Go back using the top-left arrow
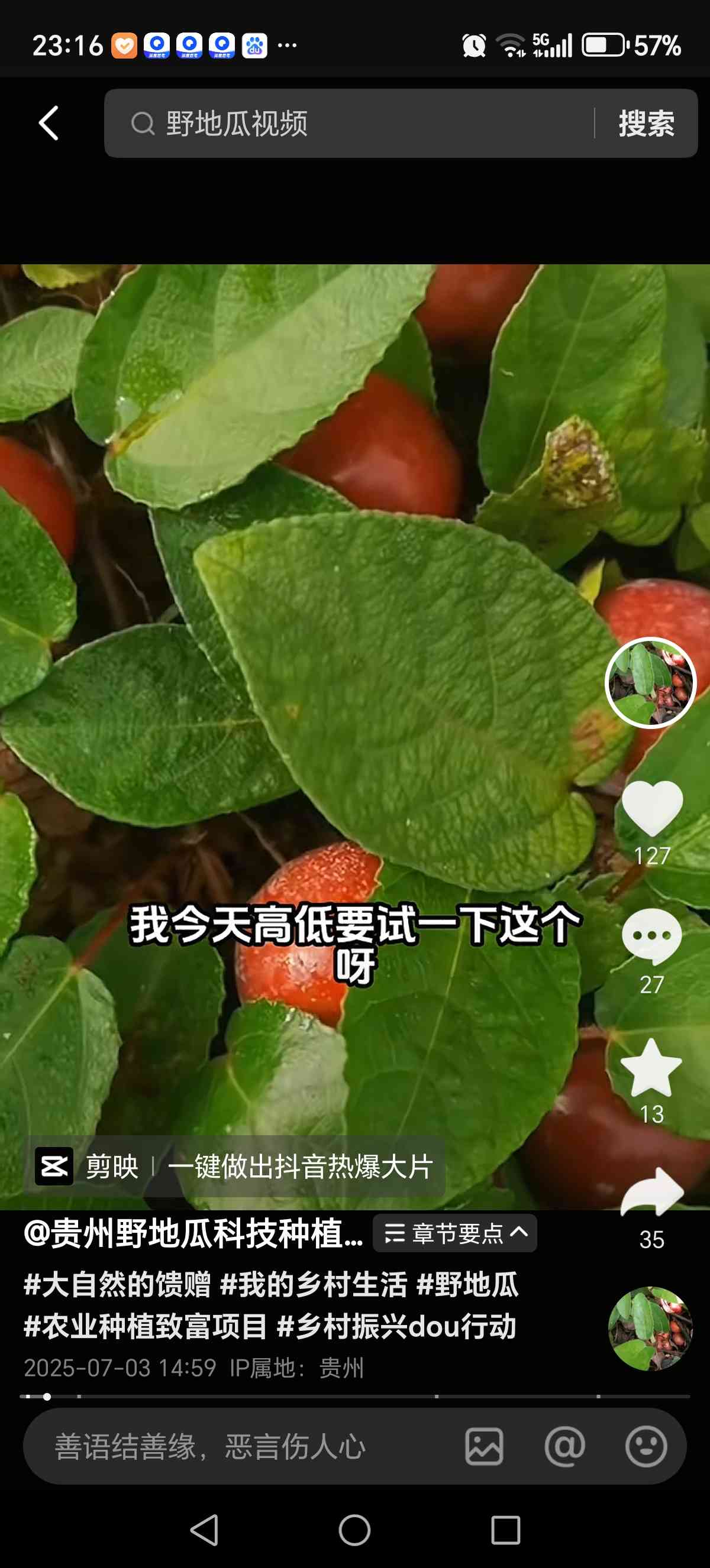 49,123
